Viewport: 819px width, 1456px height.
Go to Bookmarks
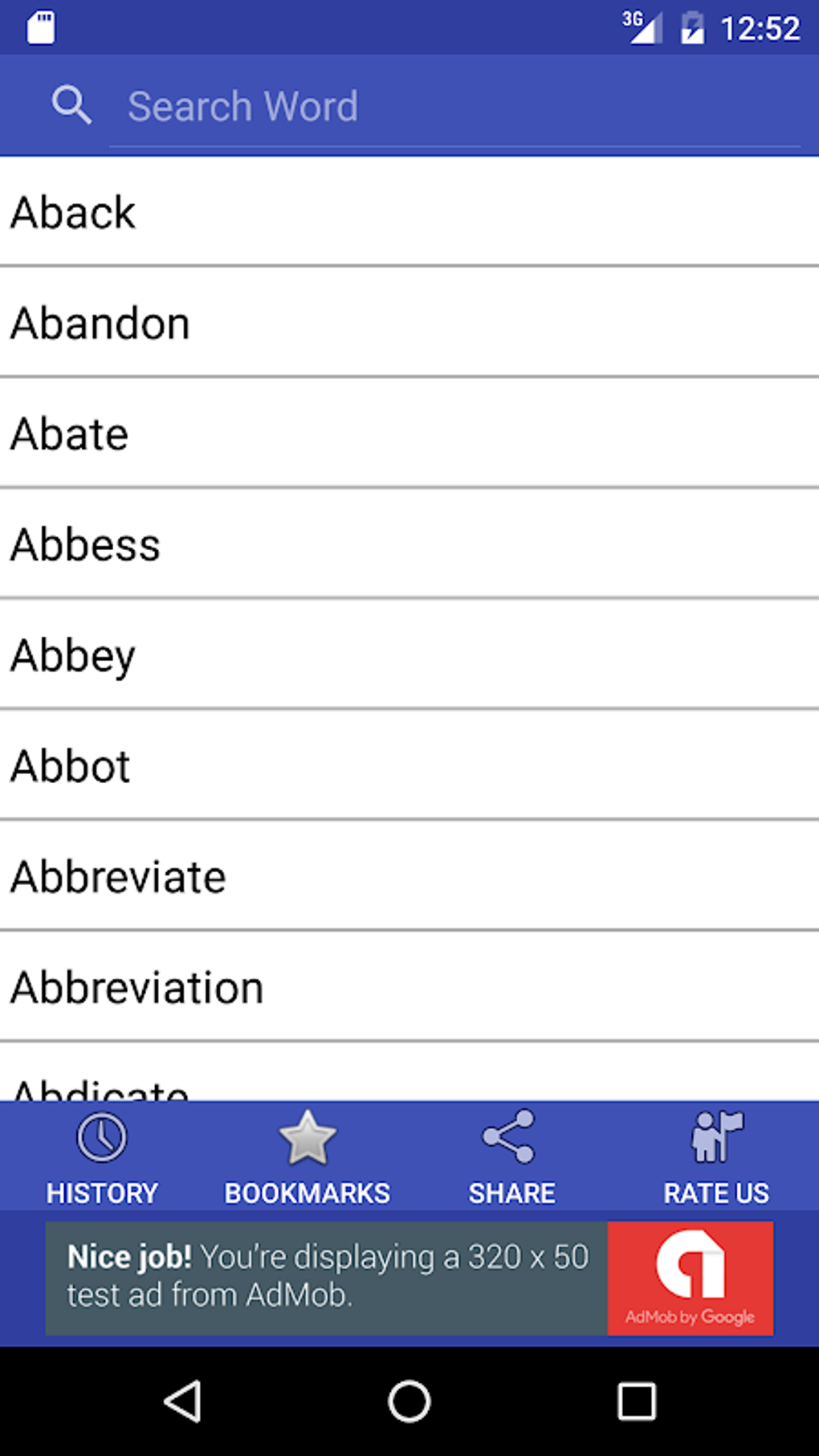pyautogui.click(x=307, y=1156)
